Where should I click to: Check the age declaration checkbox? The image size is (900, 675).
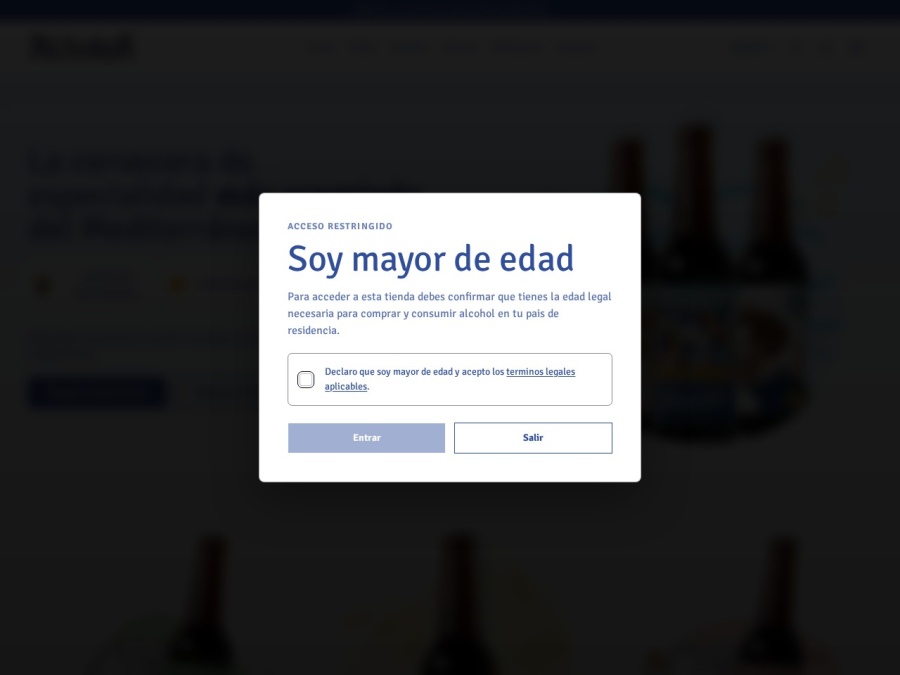[x=305, y=379]
